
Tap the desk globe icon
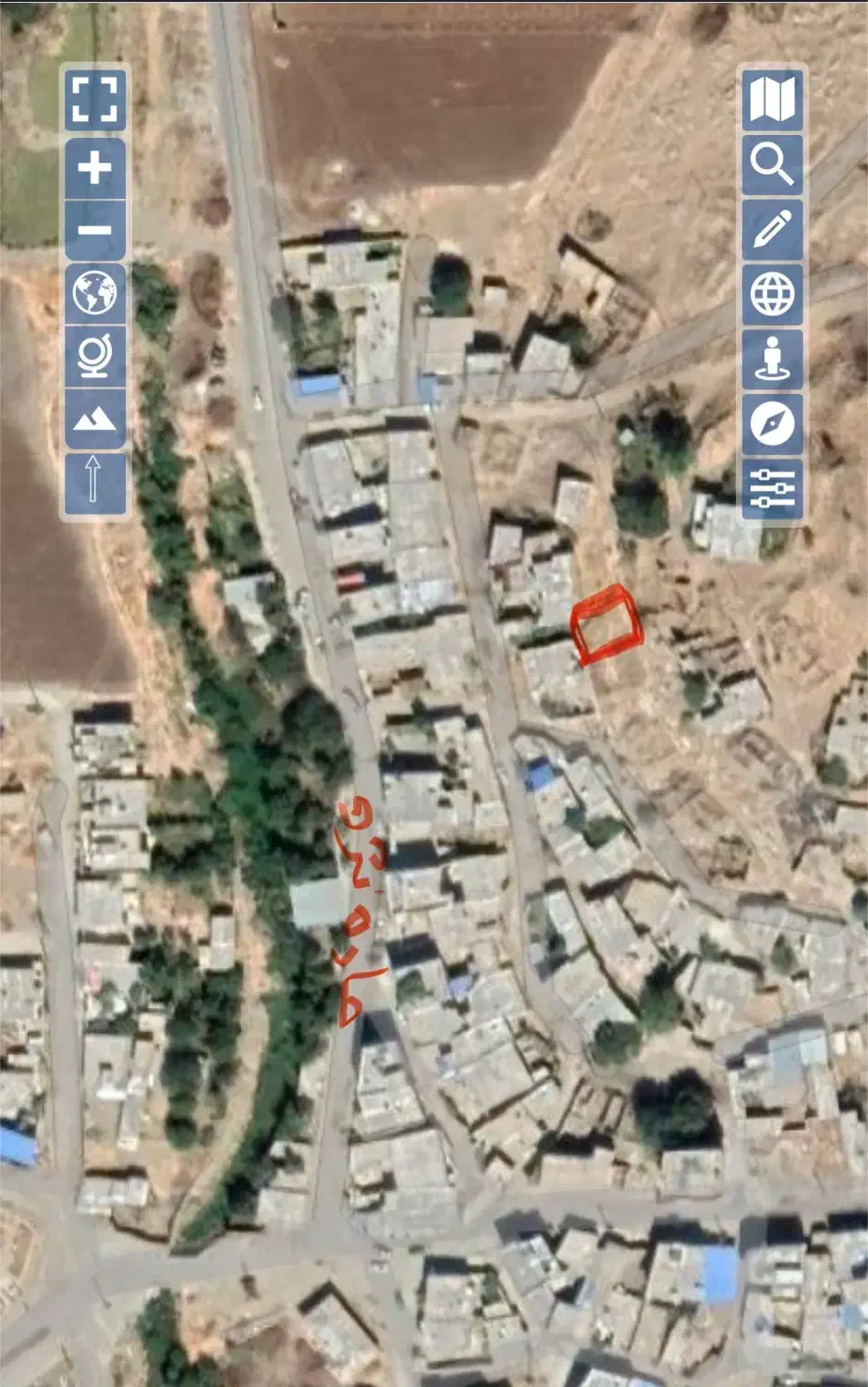pyautogui.click(x=94, y=356)
